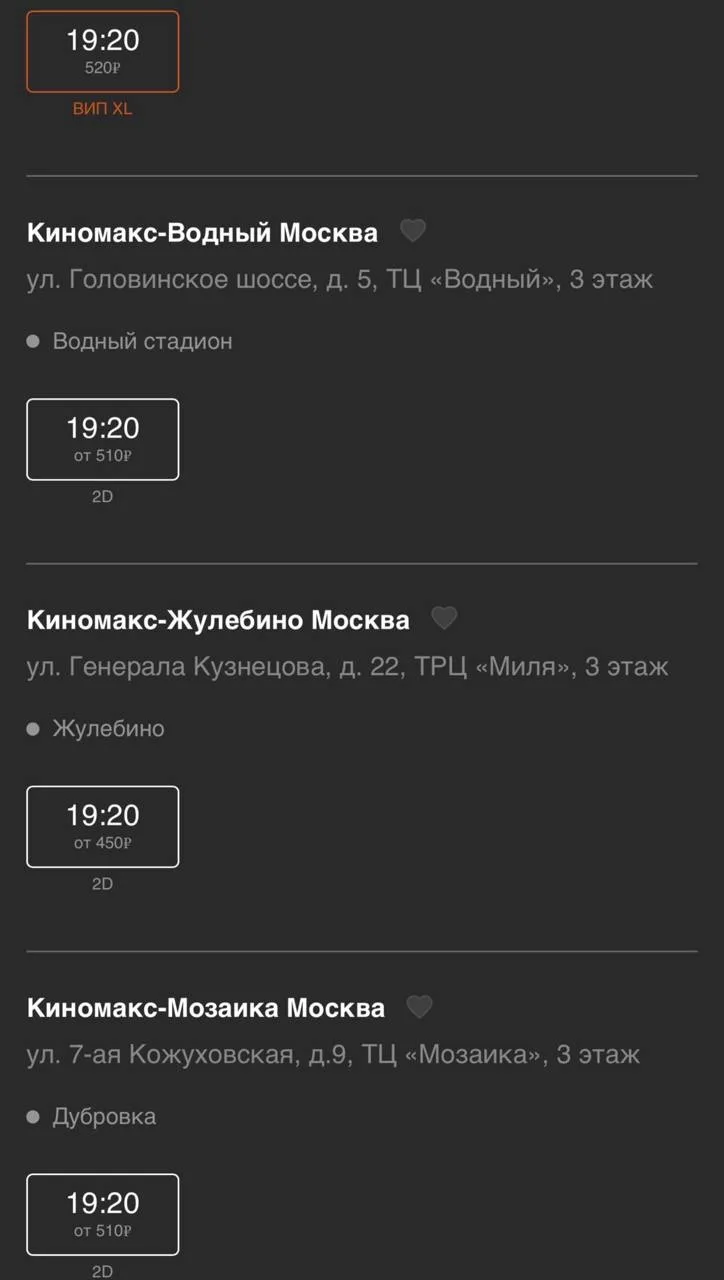The width and height of the screenshot is (724, 1280).
Task: Open the Киномакс-Мозаика Москва cinema page
Action: tap(206, 1008)
